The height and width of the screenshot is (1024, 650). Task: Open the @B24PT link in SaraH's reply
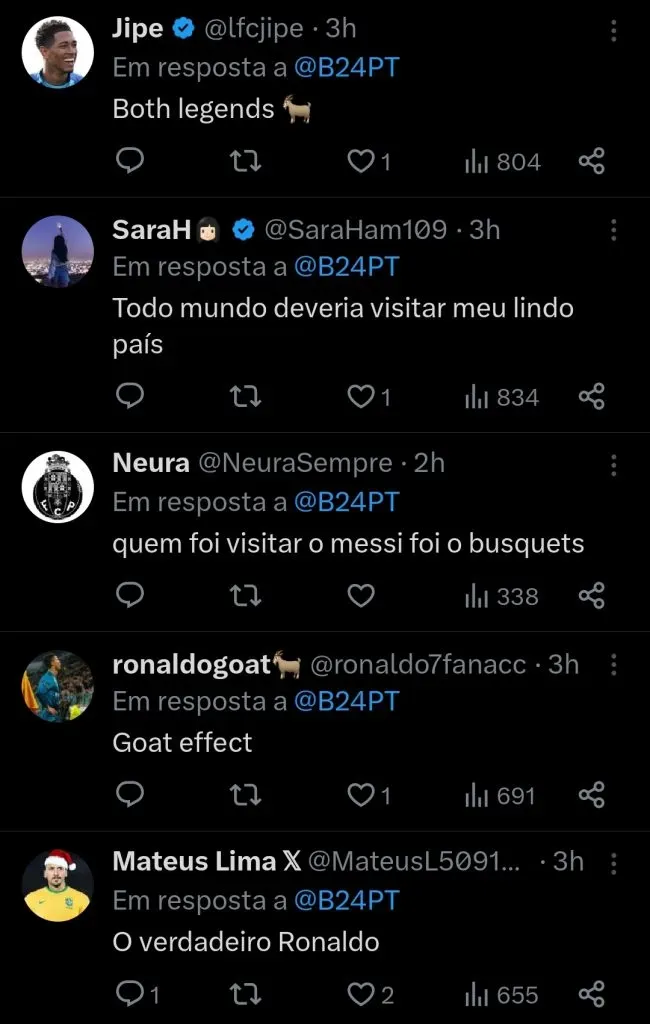(346, 267)
